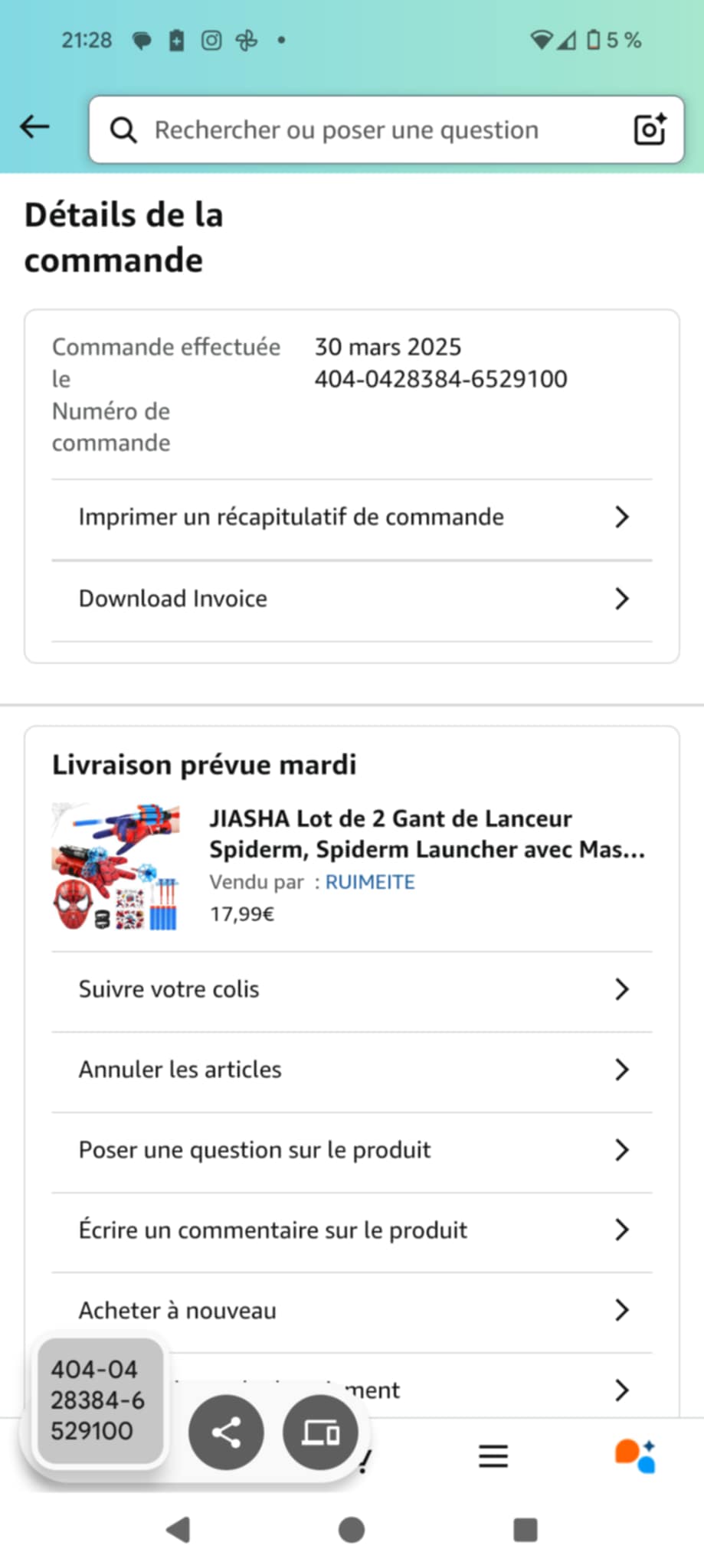Open the JIASHA Spiderm glove product image

pyautogui.click(x=116, y=866)
